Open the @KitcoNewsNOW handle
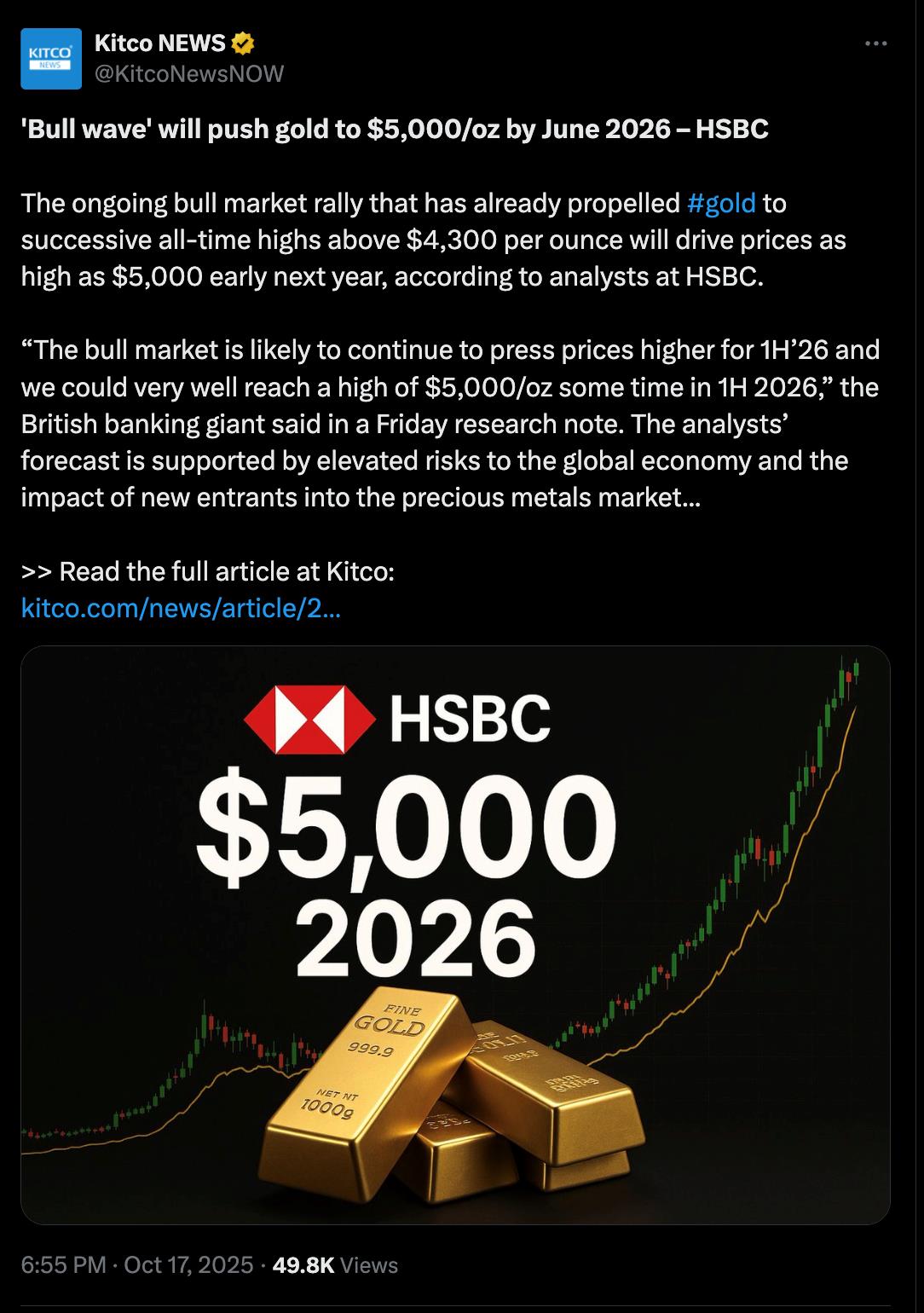924x1313 pixels. (x=188, y=73)
